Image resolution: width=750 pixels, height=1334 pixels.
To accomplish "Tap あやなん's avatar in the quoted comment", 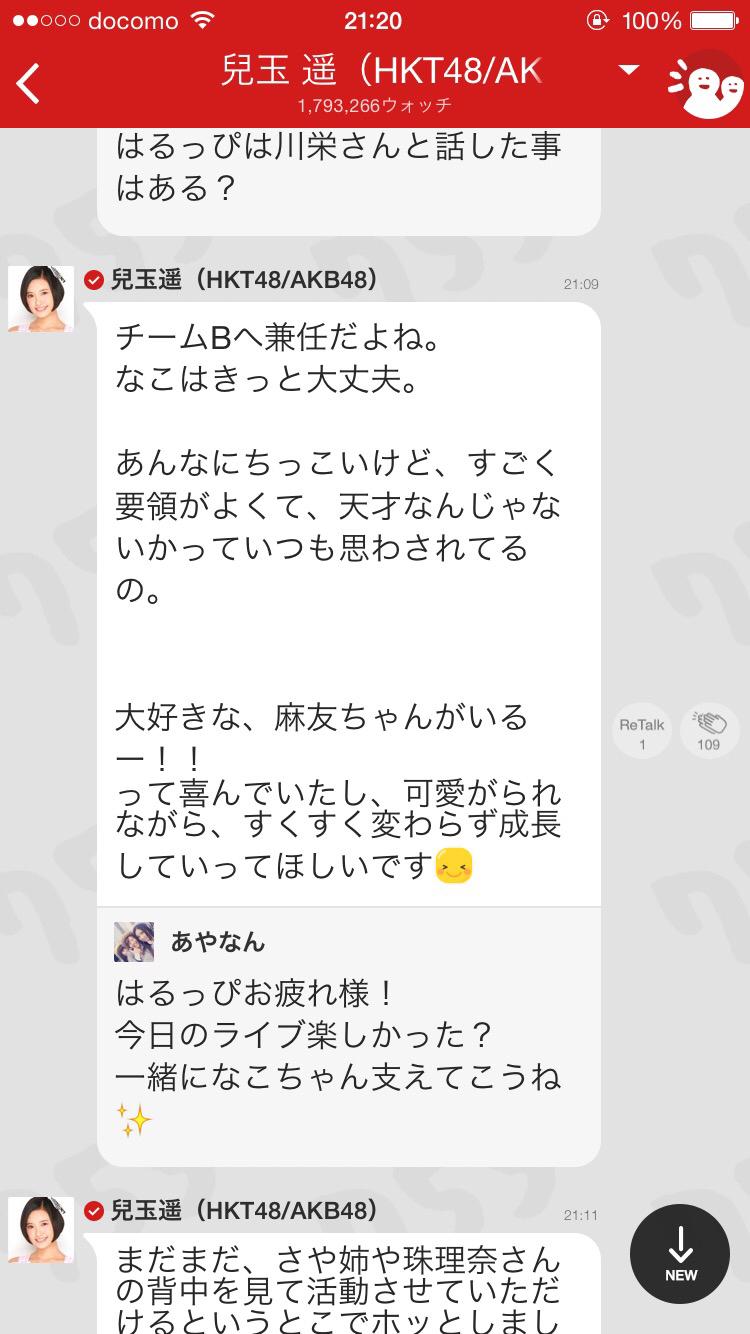I will (x=134, y=941).
